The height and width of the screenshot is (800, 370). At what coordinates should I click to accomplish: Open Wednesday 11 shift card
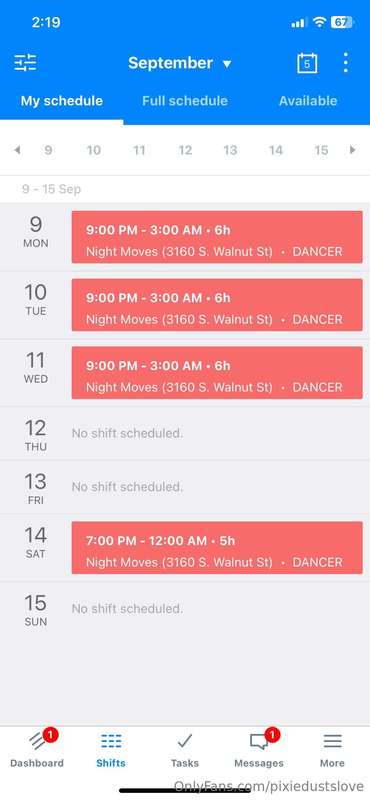[x=217, y=372]
